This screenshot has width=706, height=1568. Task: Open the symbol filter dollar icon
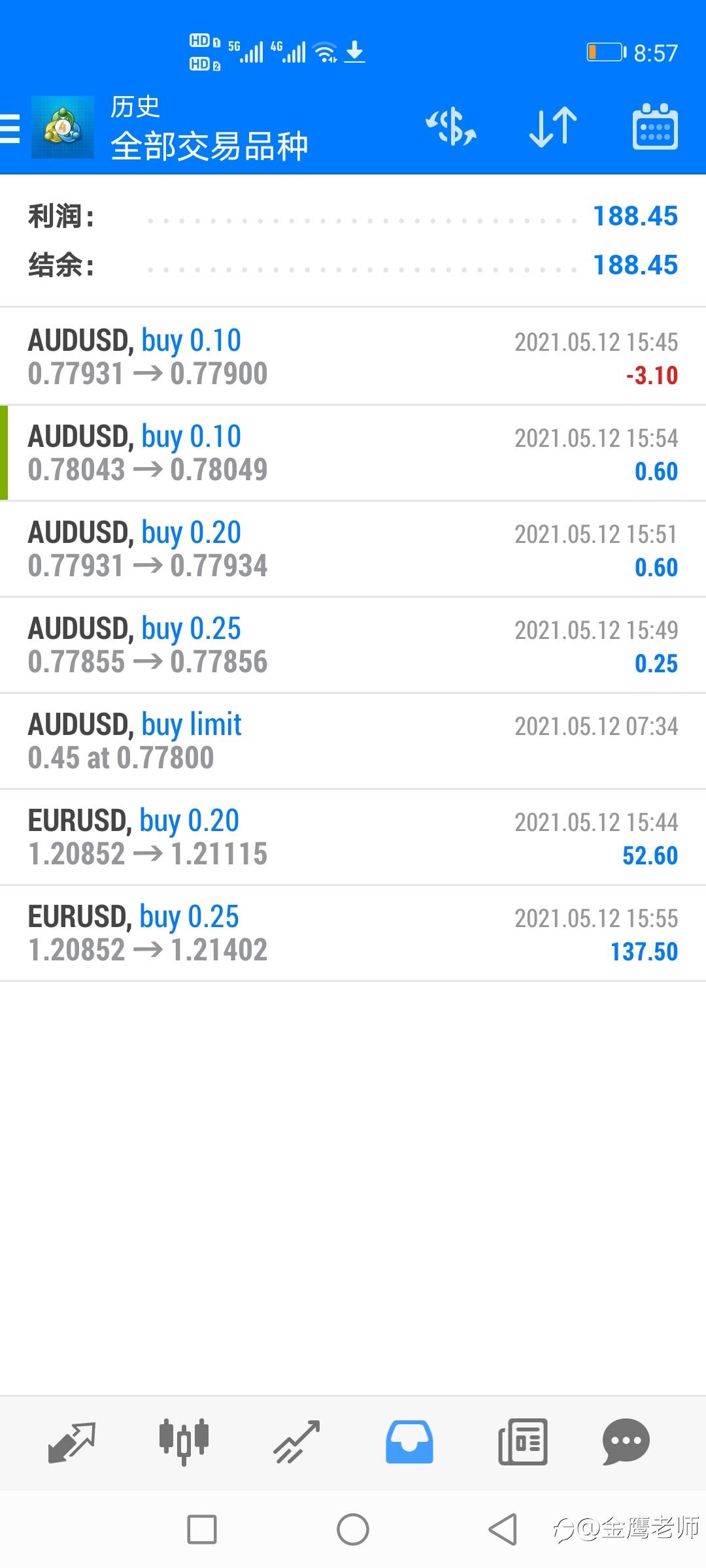click(451, 126)
